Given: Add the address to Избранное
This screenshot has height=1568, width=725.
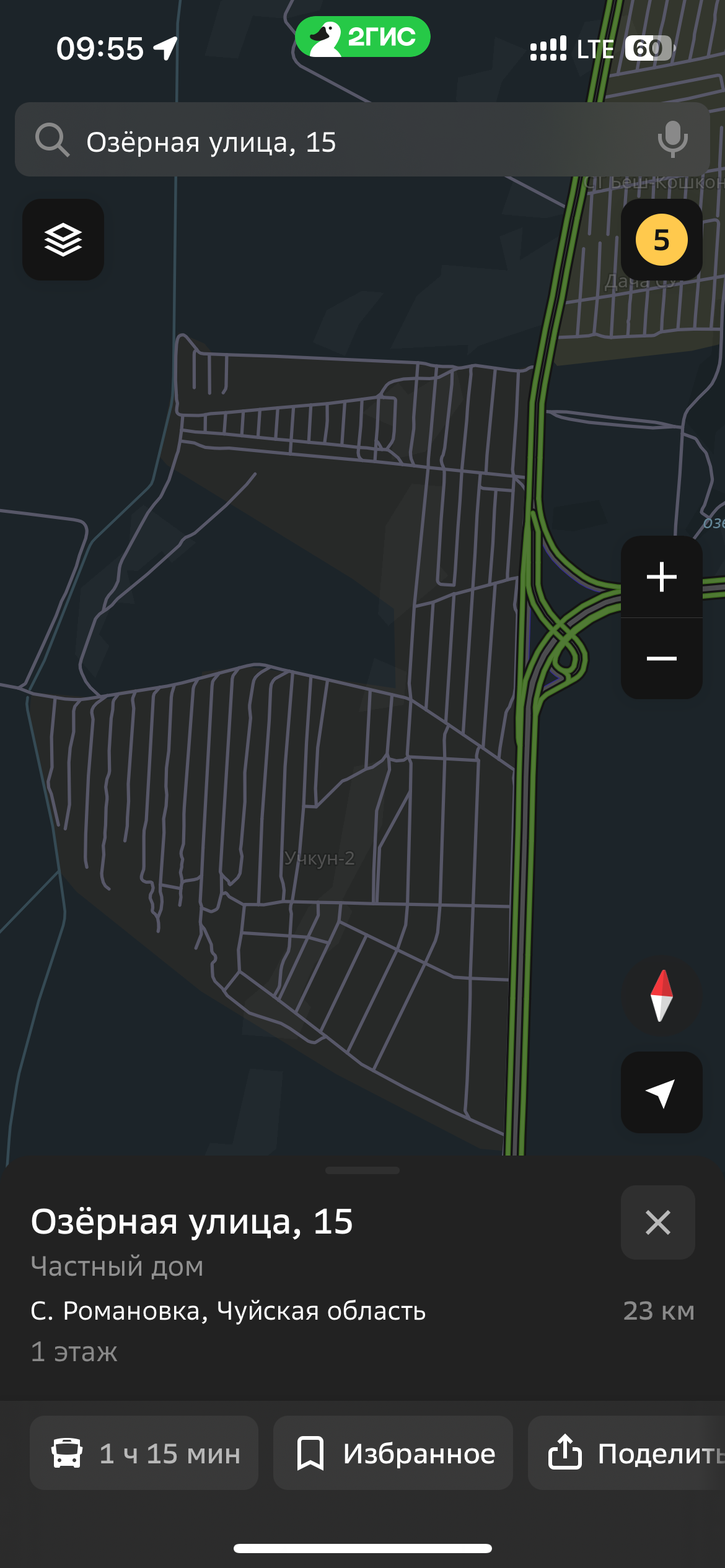Looking at the screenshot, I should tap(393, 1453).
